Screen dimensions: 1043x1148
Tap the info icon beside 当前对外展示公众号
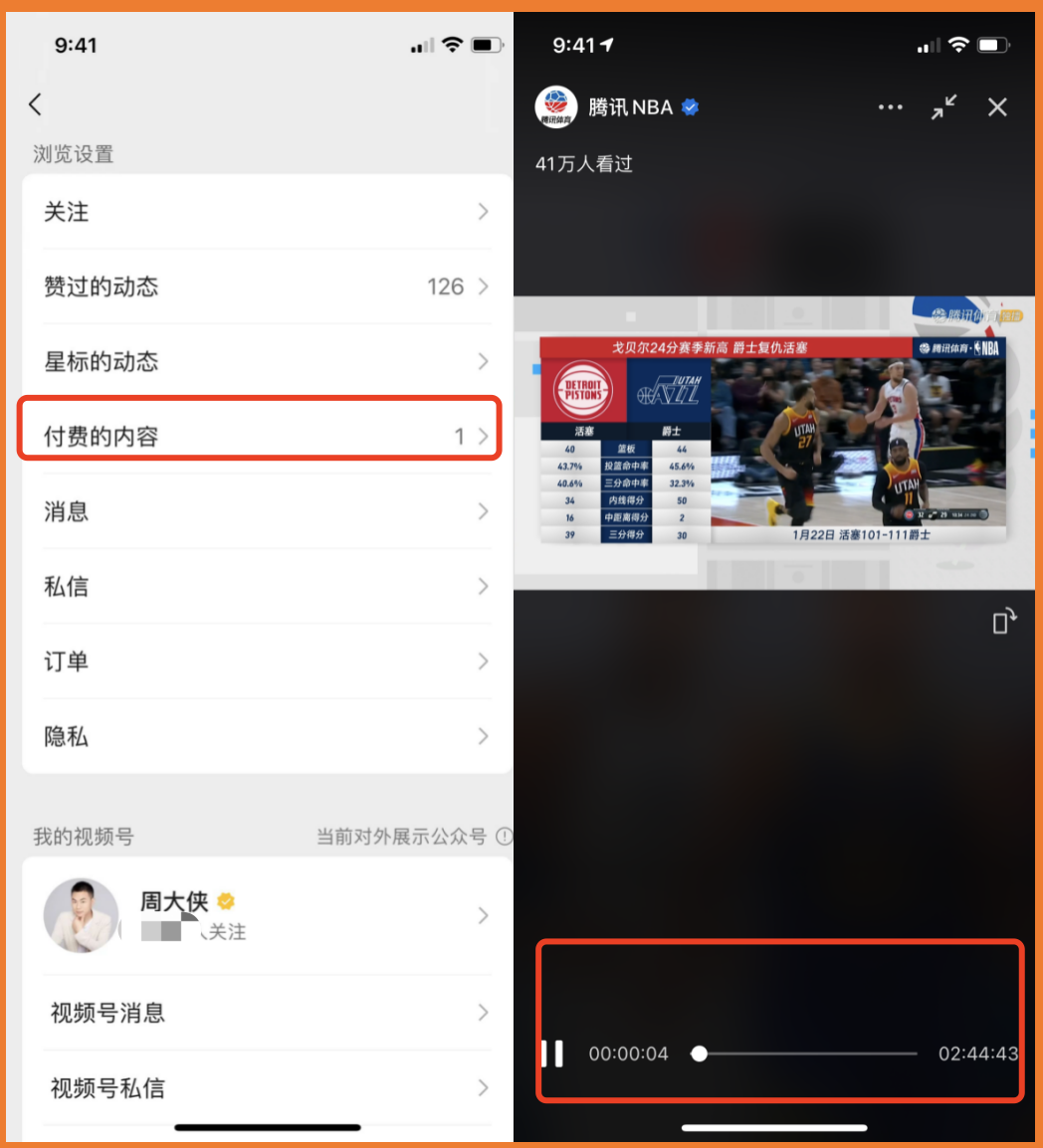coord(505,837)
